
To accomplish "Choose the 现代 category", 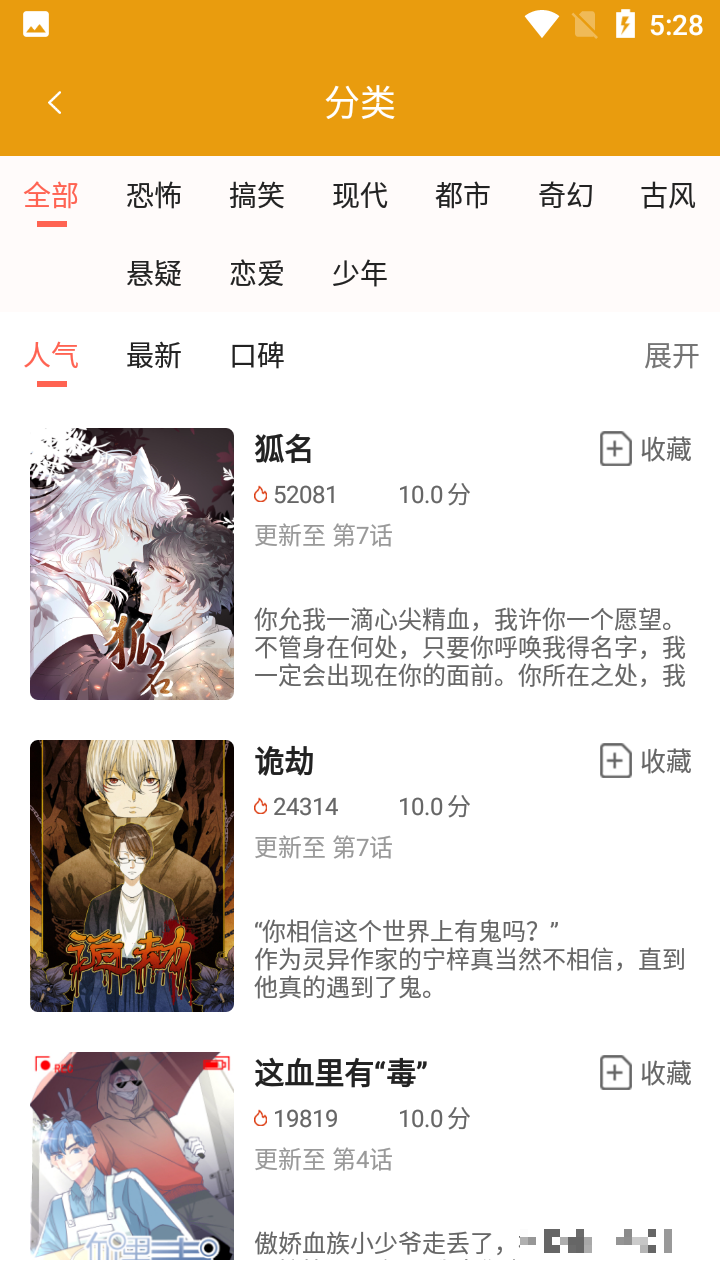I will pos(360,196).
